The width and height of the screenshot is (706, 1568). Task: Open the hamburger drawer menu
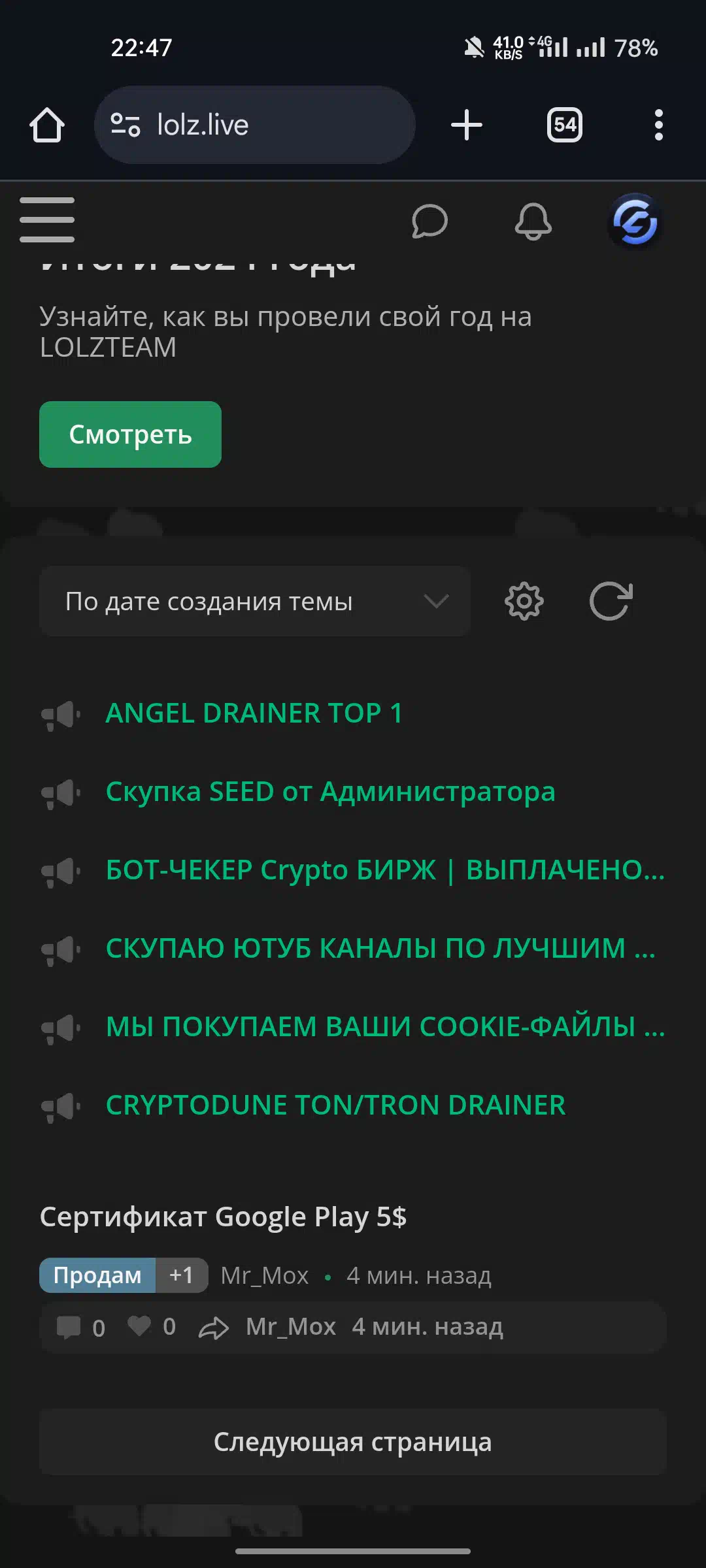(47, 220)
